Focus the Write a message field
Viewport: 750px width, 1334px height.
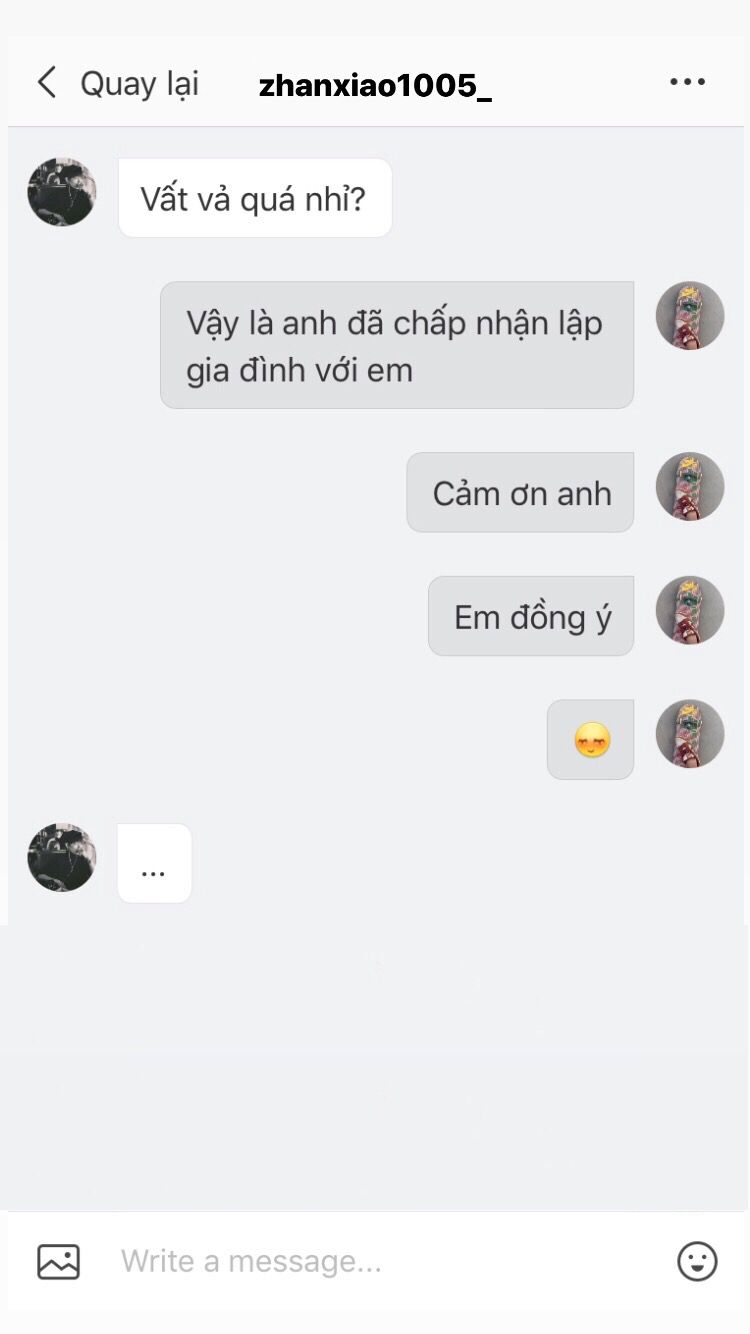pos(380,1261)
